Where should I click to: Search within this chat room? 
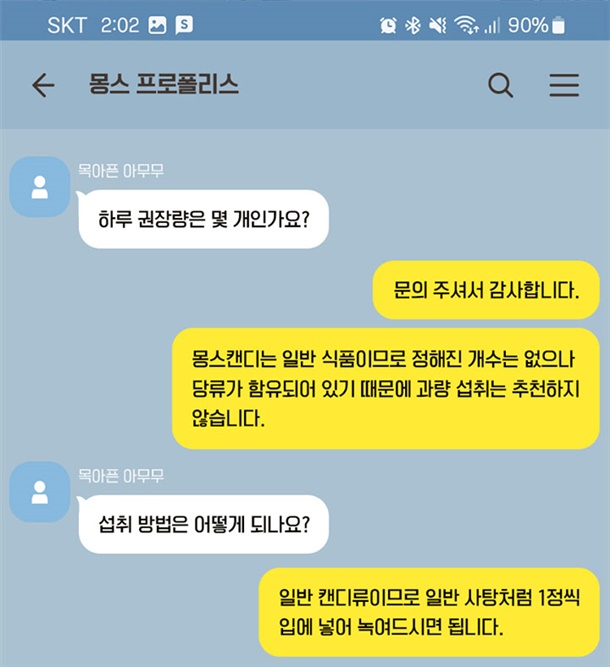pos(500,85)
